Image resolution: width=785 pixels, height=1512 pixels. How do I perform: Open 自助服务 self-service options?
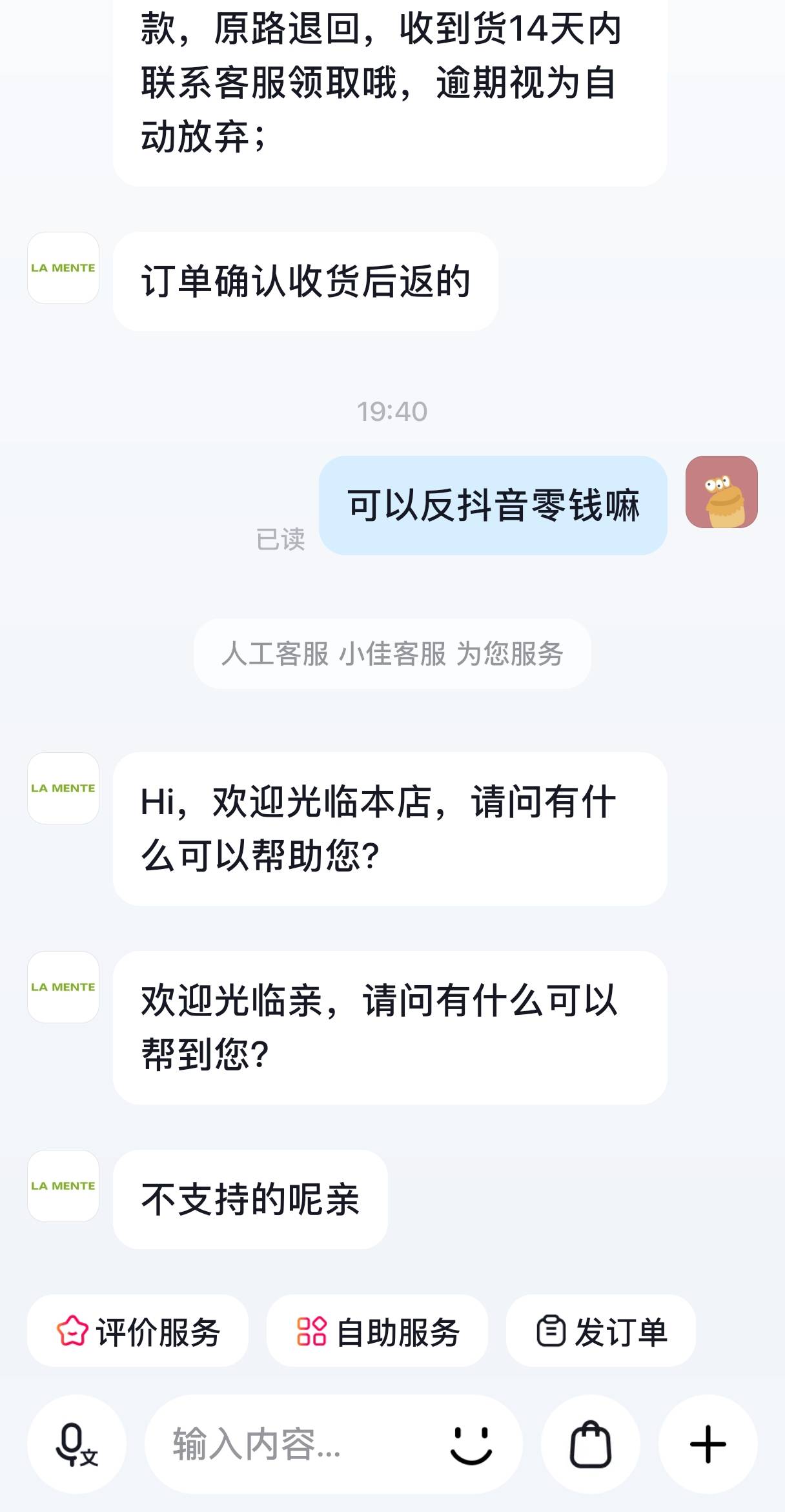377,1331
